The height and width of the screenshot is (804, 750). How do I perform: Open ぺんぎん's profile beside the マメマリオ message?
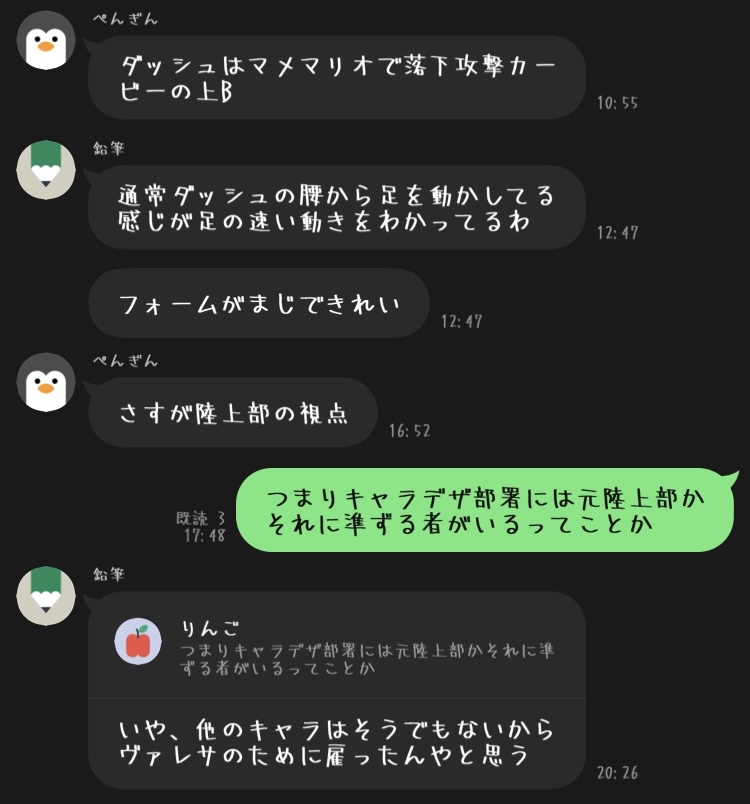(x=45, y=41)
